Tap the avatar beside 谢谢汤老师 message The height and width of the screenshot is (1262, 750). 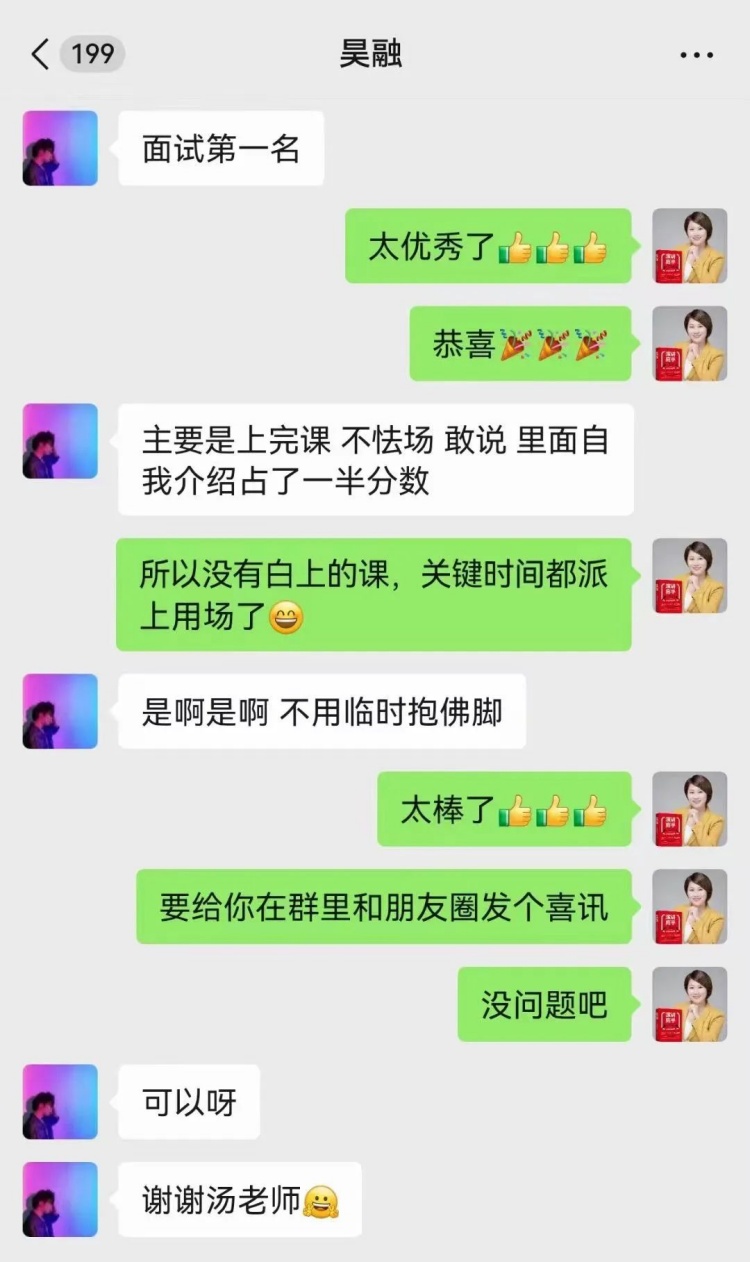coord(60,1199)
